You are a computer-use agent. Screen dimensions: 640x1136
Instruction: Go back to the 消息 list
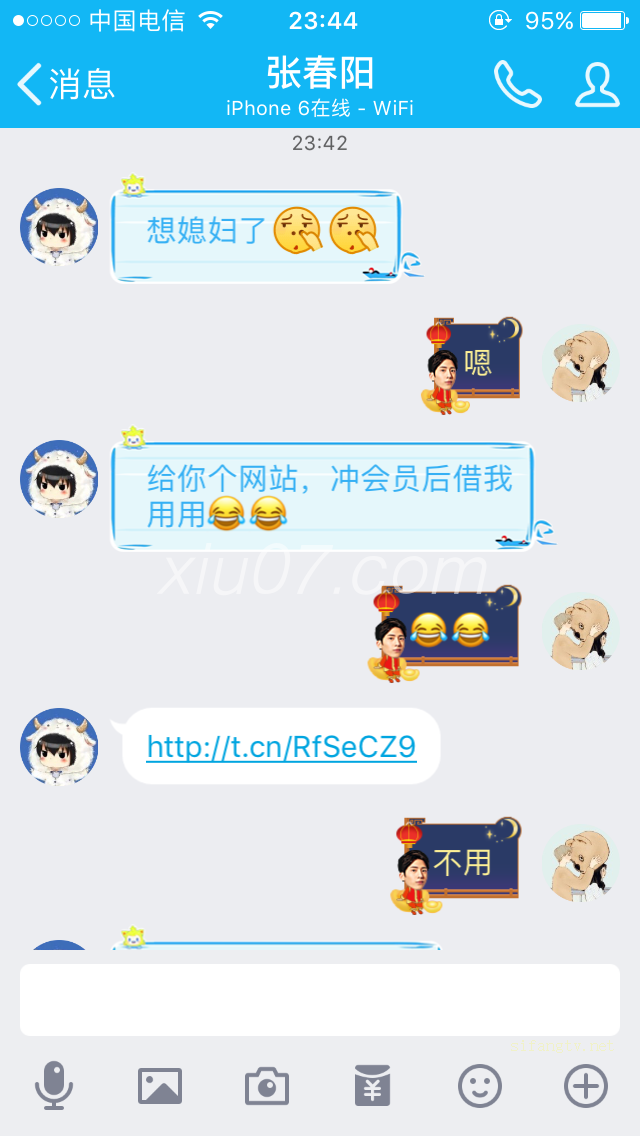coord(66,84)
